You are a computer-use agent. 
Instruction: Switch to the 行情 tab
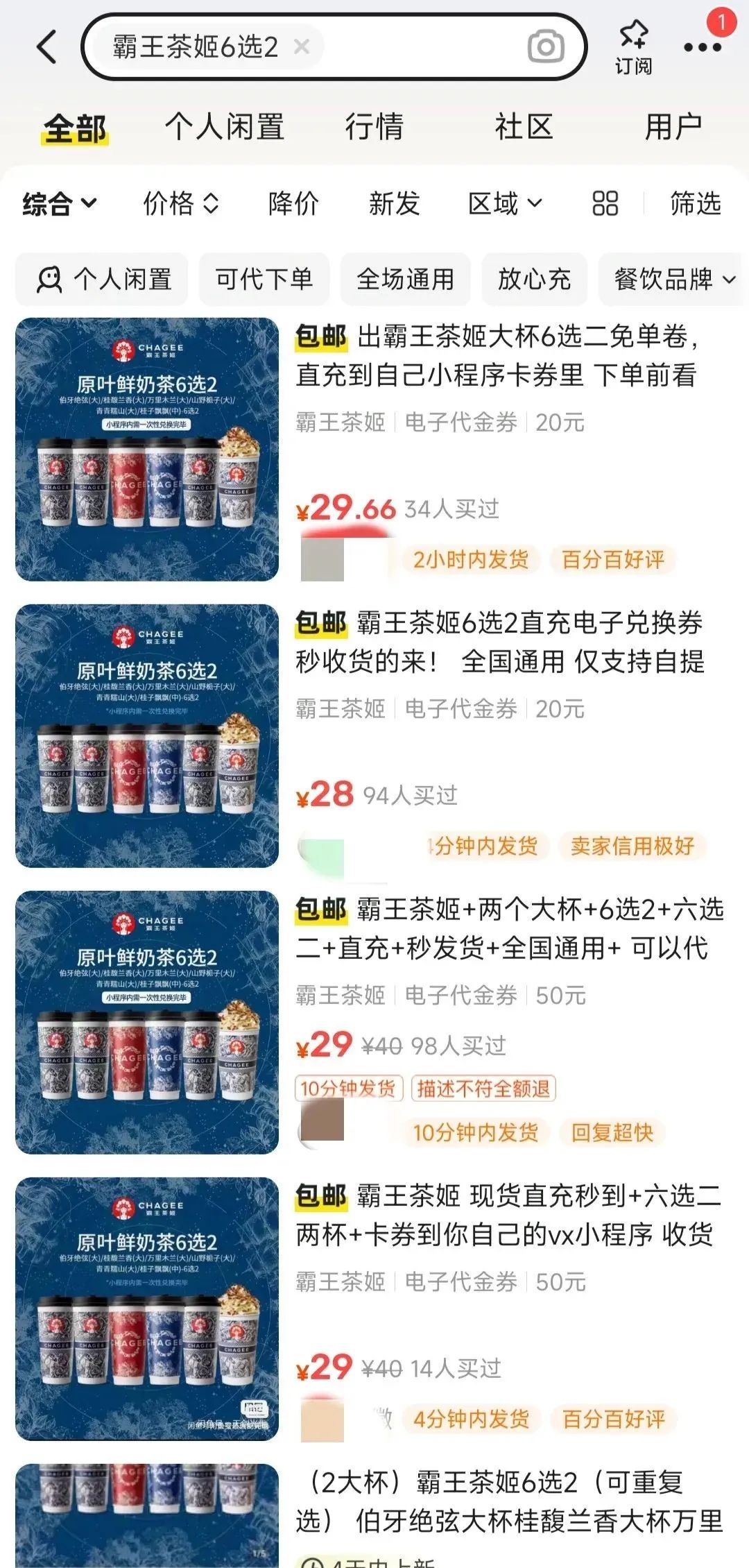click(x=374, y=127)
